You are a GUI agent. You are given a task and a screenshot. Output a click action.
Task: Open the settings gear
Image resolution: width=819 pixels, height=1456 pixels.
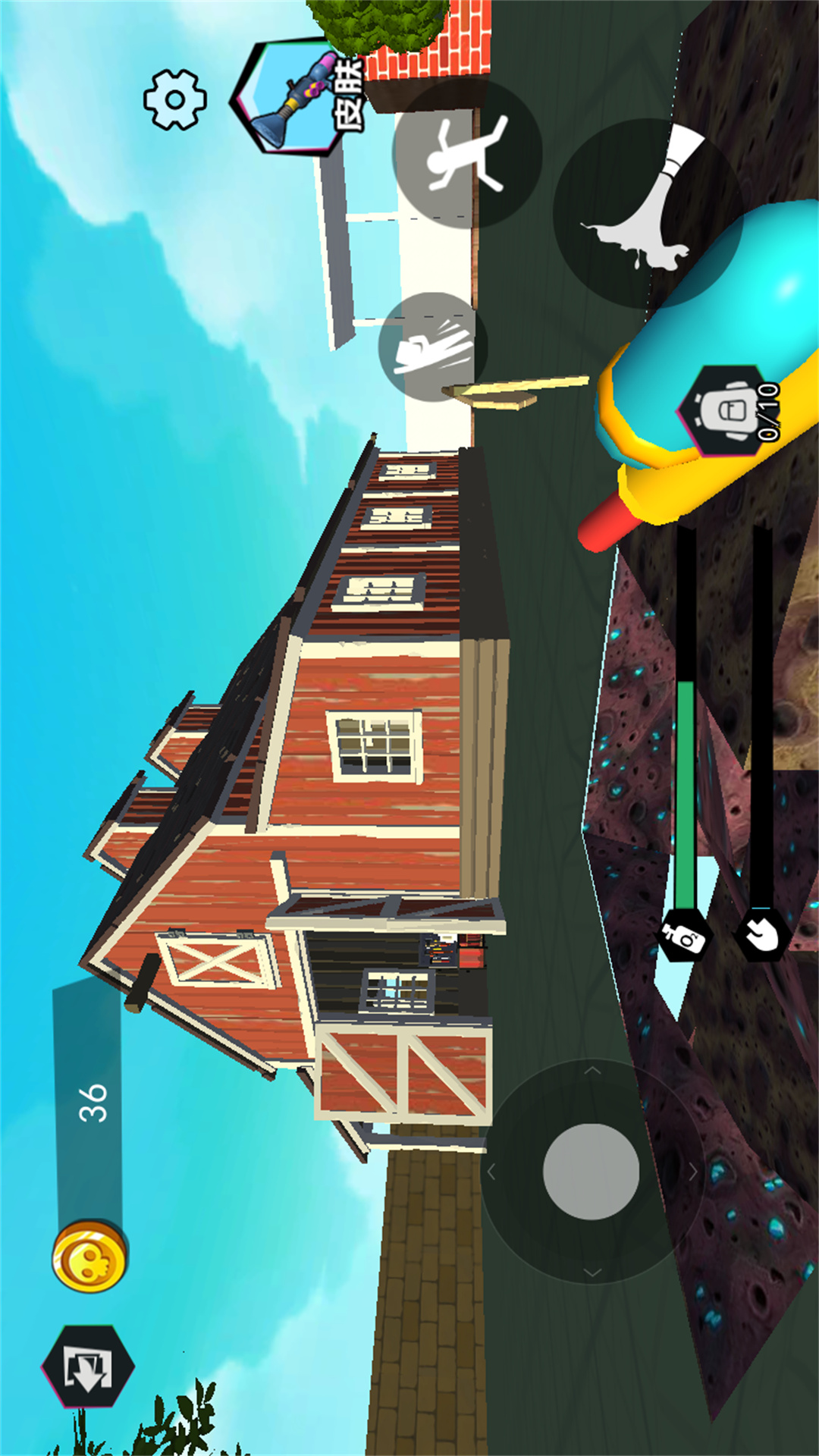click(175, 99)
